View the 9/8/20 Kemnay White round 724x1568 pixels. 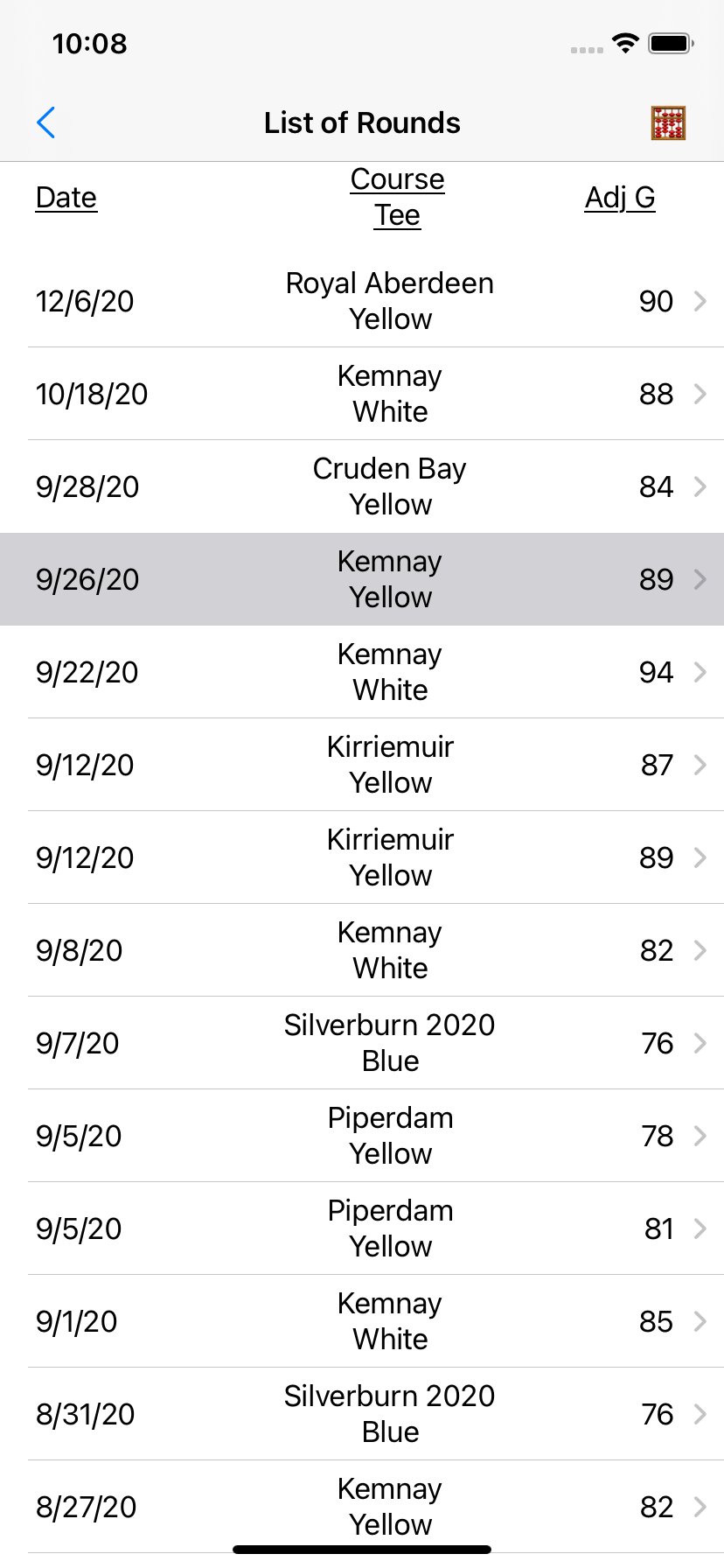[362, 950]
